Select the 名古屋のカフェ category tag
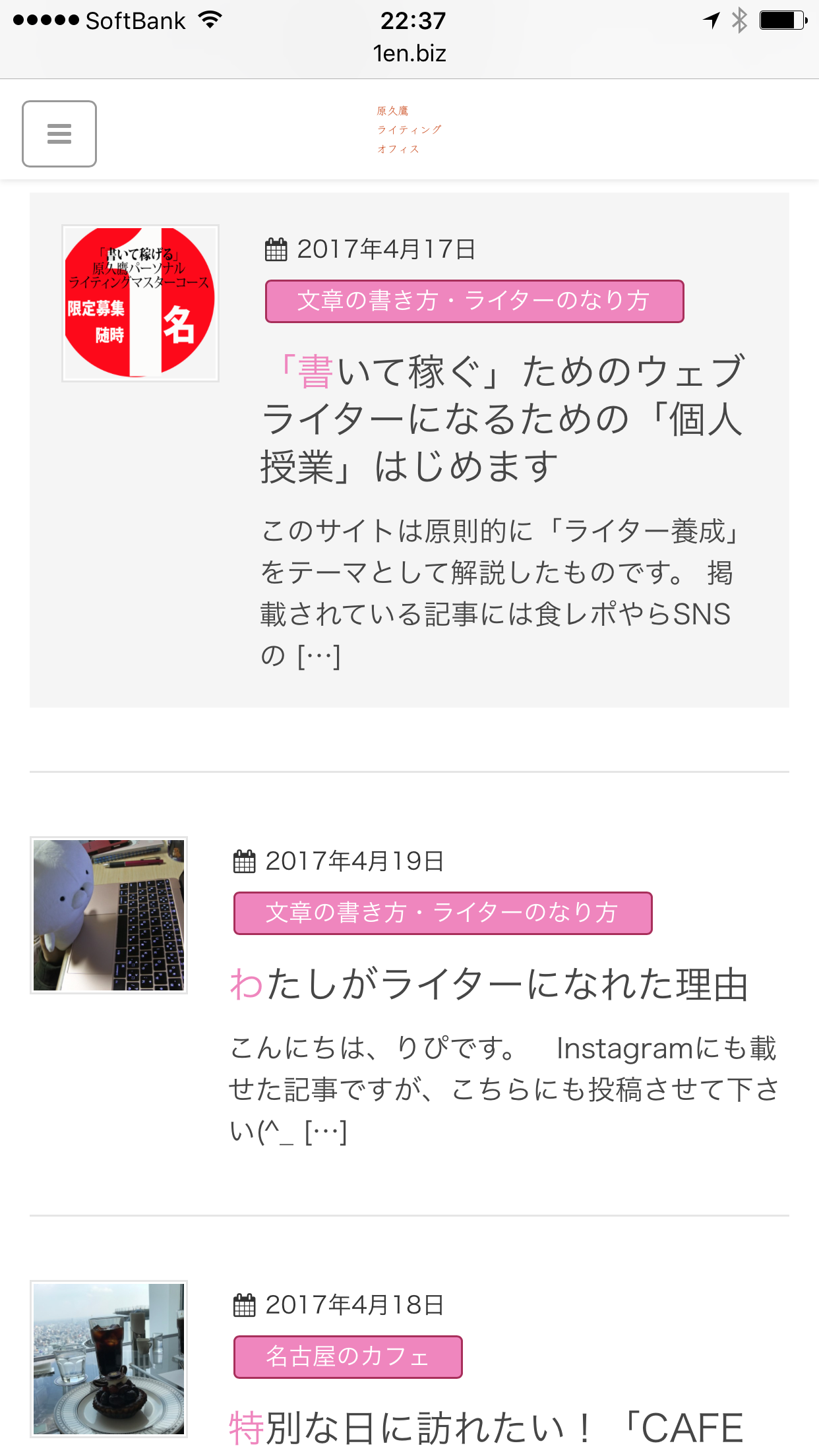This screenshot has height=1456, width=819. (348, 1357)
